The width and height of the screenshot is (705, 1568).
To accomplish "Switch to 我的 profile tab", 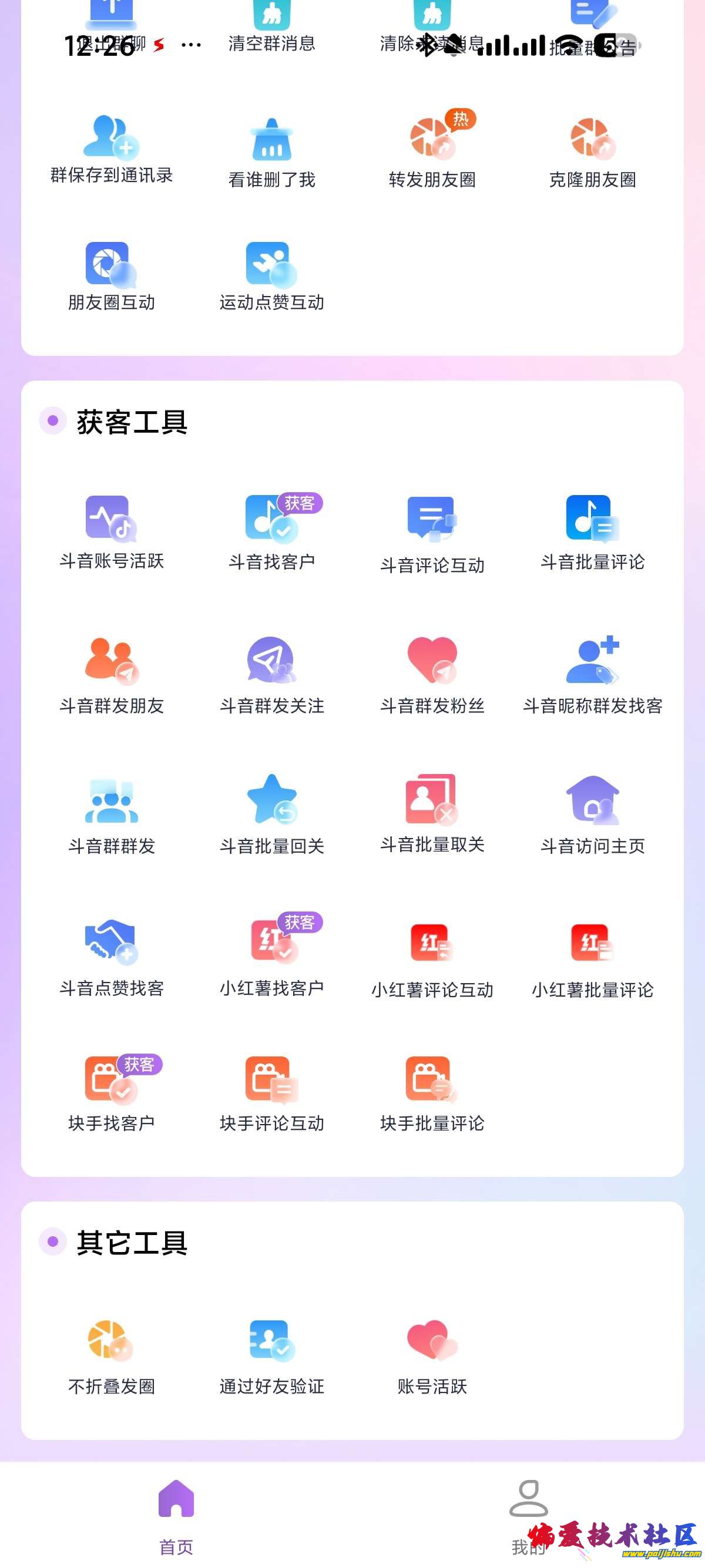I will point(528,1516).
